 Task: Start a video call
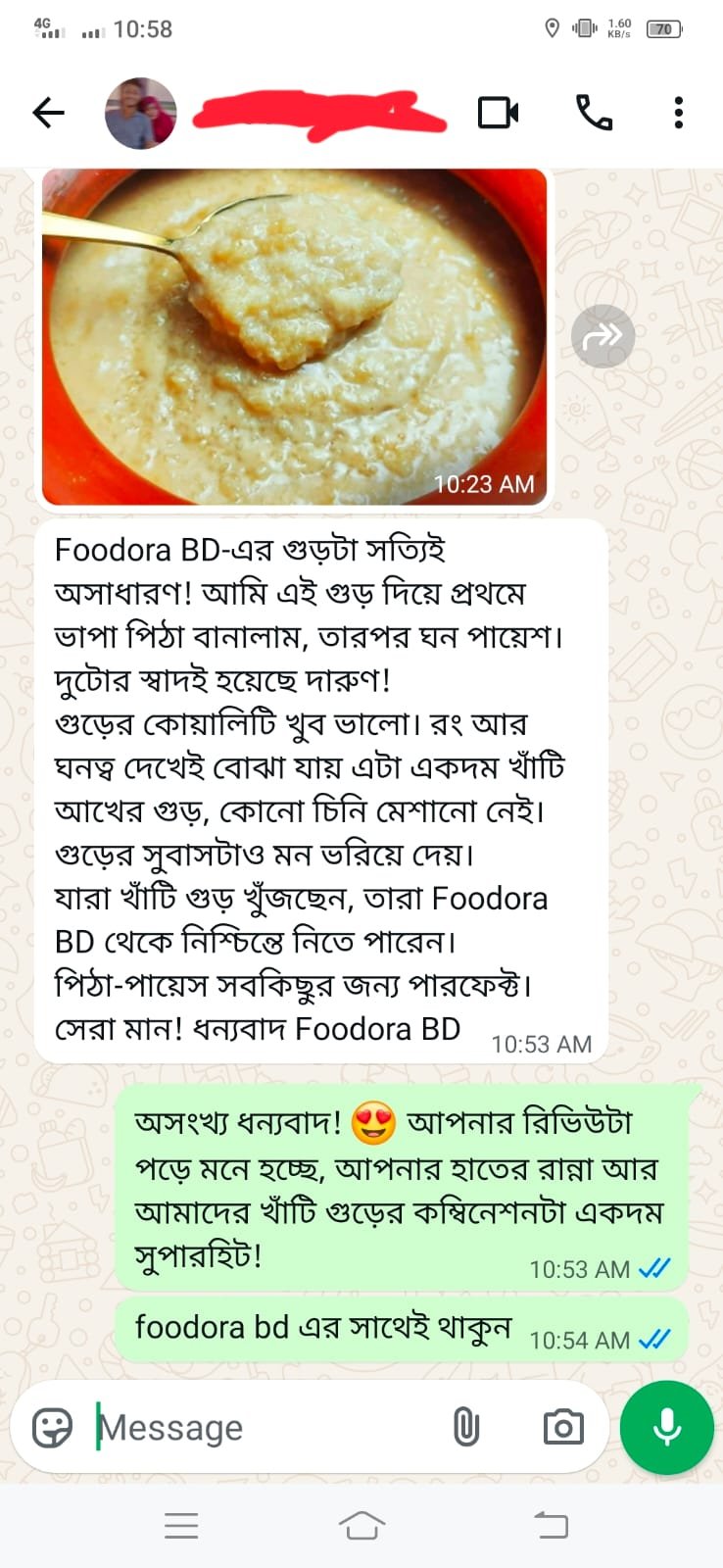coord(498,113)
